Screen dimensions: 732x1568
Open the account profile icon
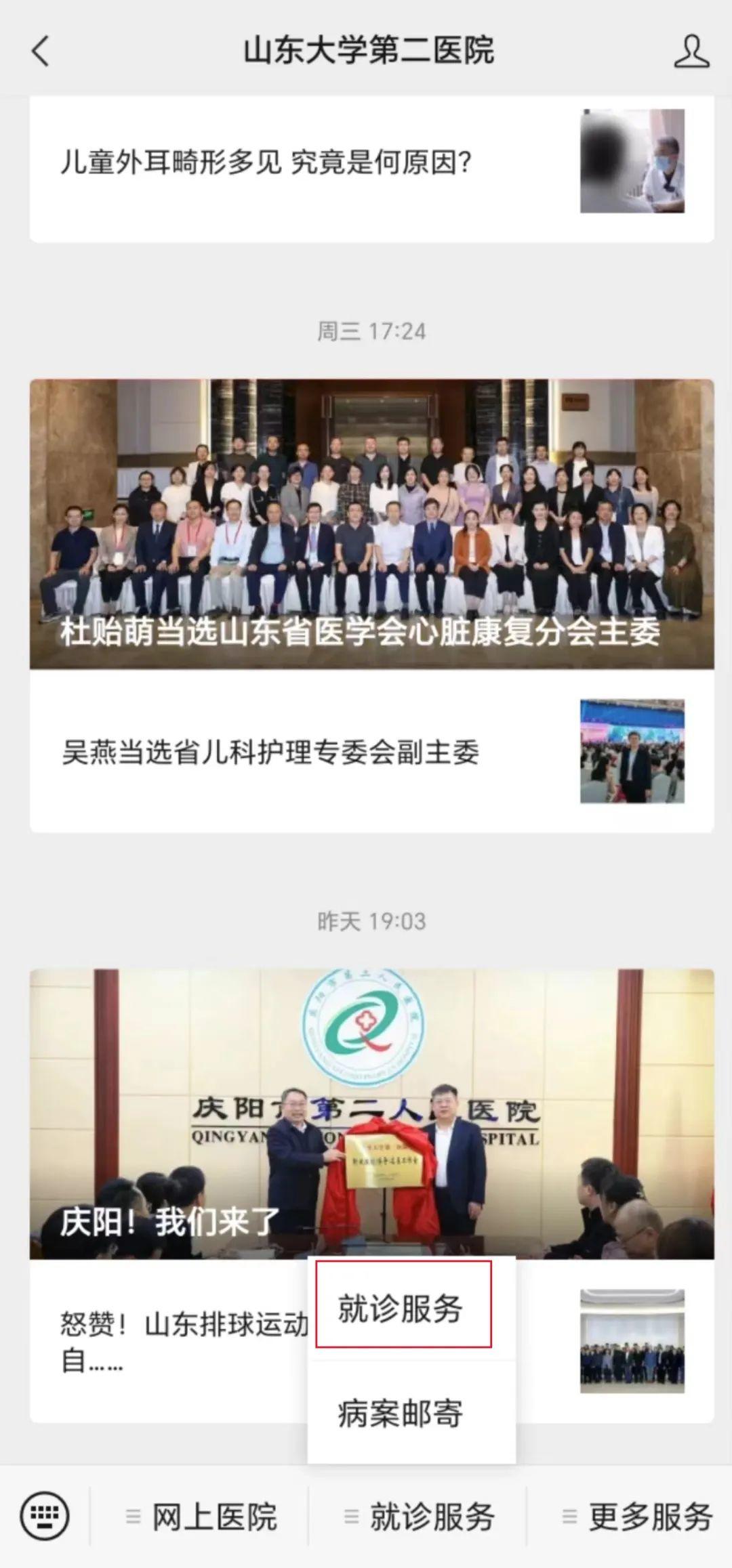pos(691,51)
